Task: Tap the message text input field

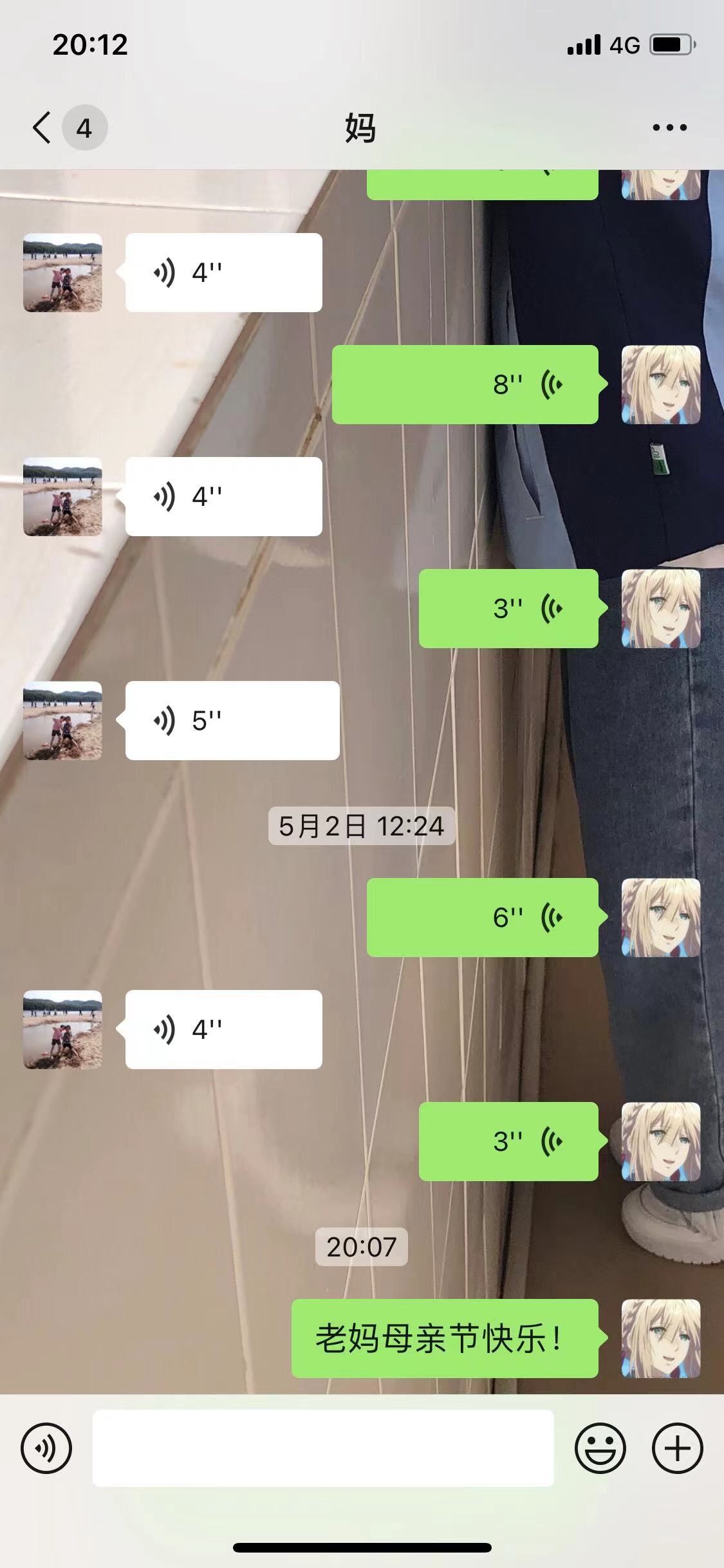Action: pyautogui.click(x=323, y=1448)
